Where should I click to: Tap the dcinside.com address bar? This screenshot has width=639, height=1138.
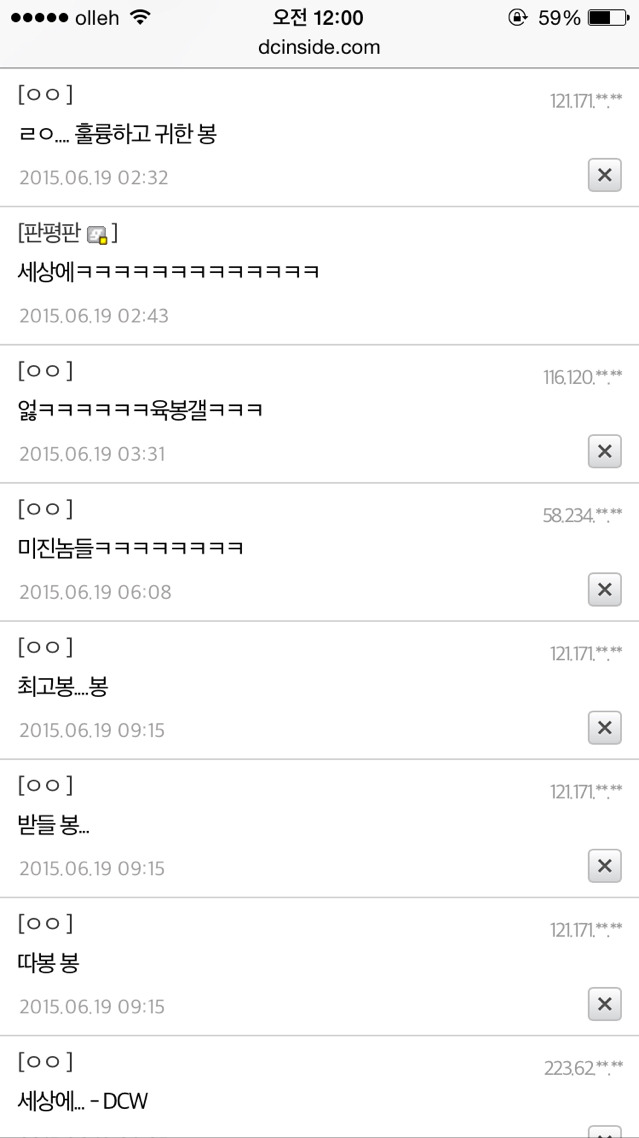(319, 47)
